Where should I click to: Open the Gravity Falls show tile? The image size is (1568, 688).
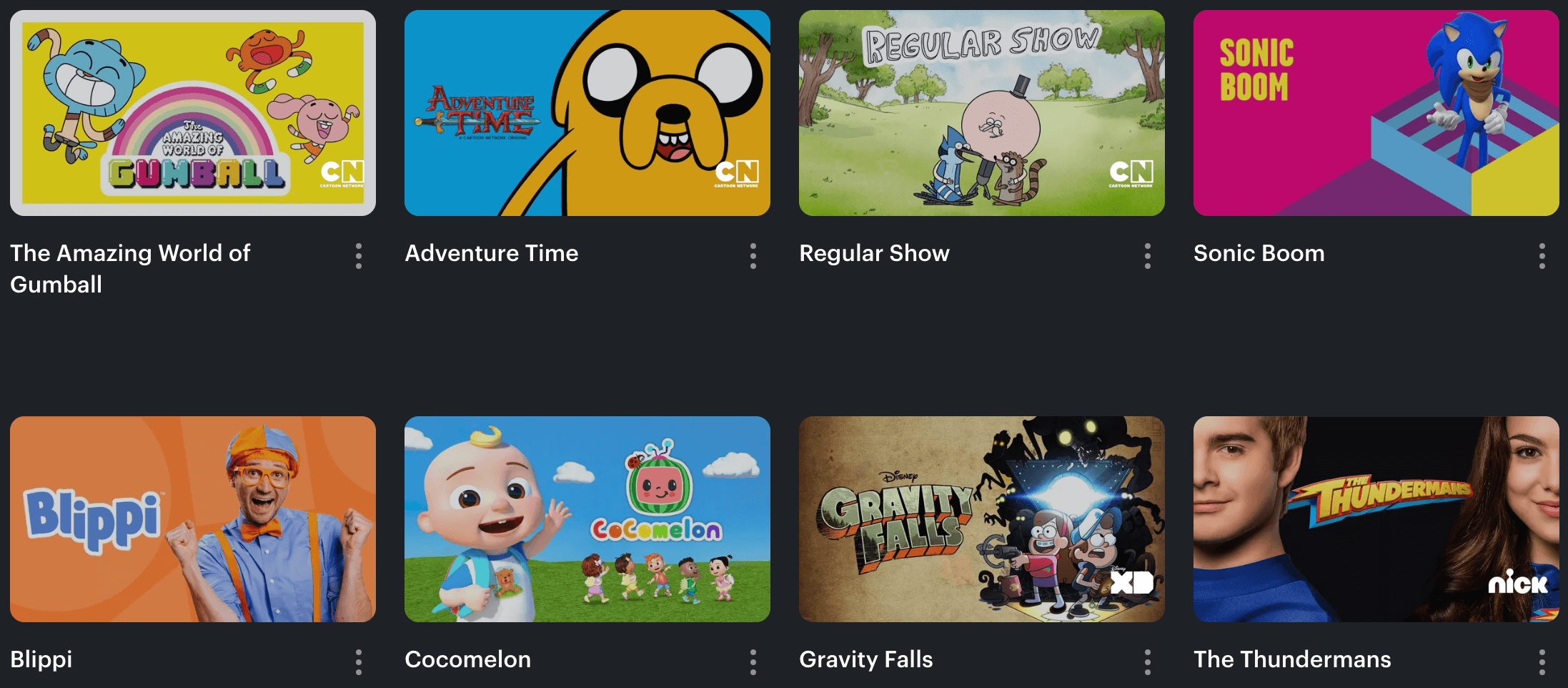(x=982, y=519)
